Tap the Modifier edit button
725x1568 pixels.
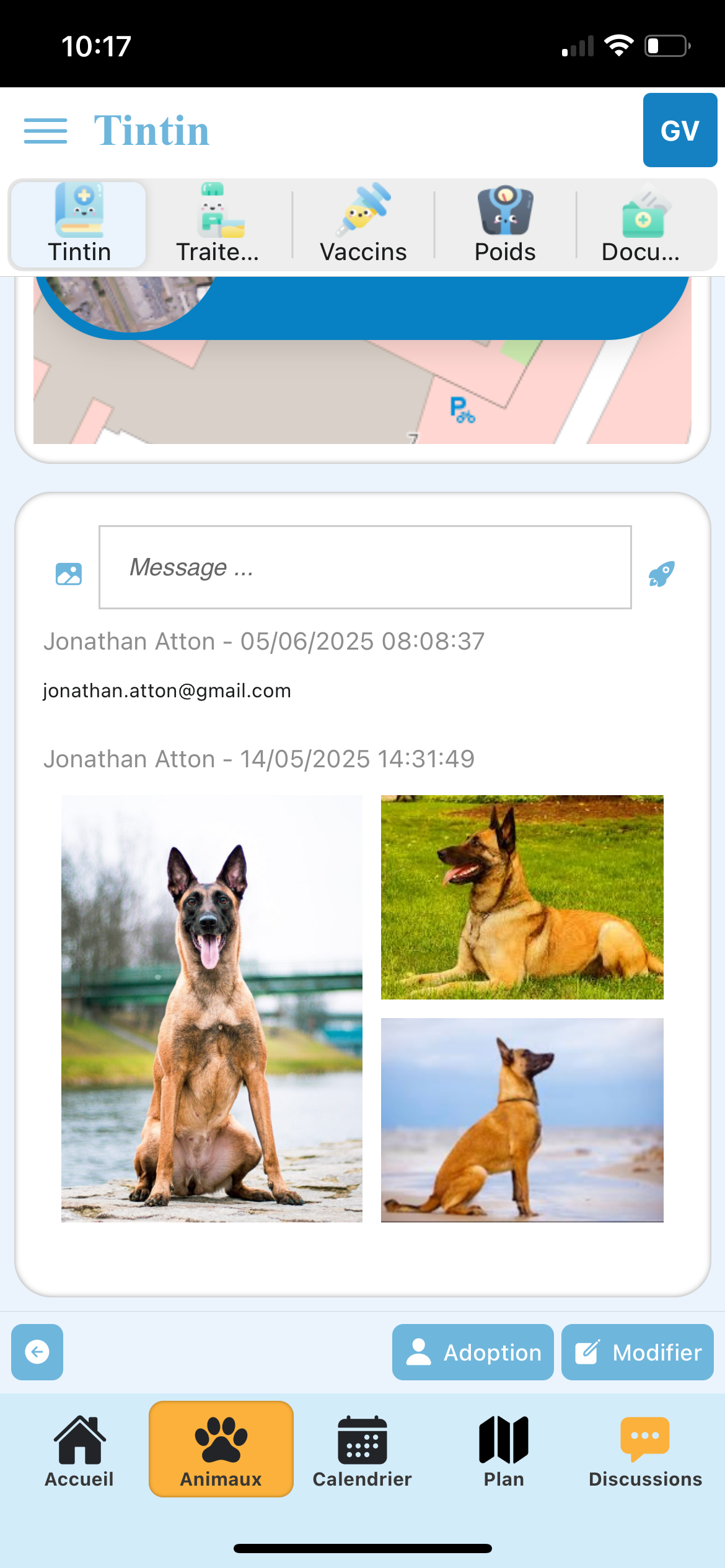638,1352
